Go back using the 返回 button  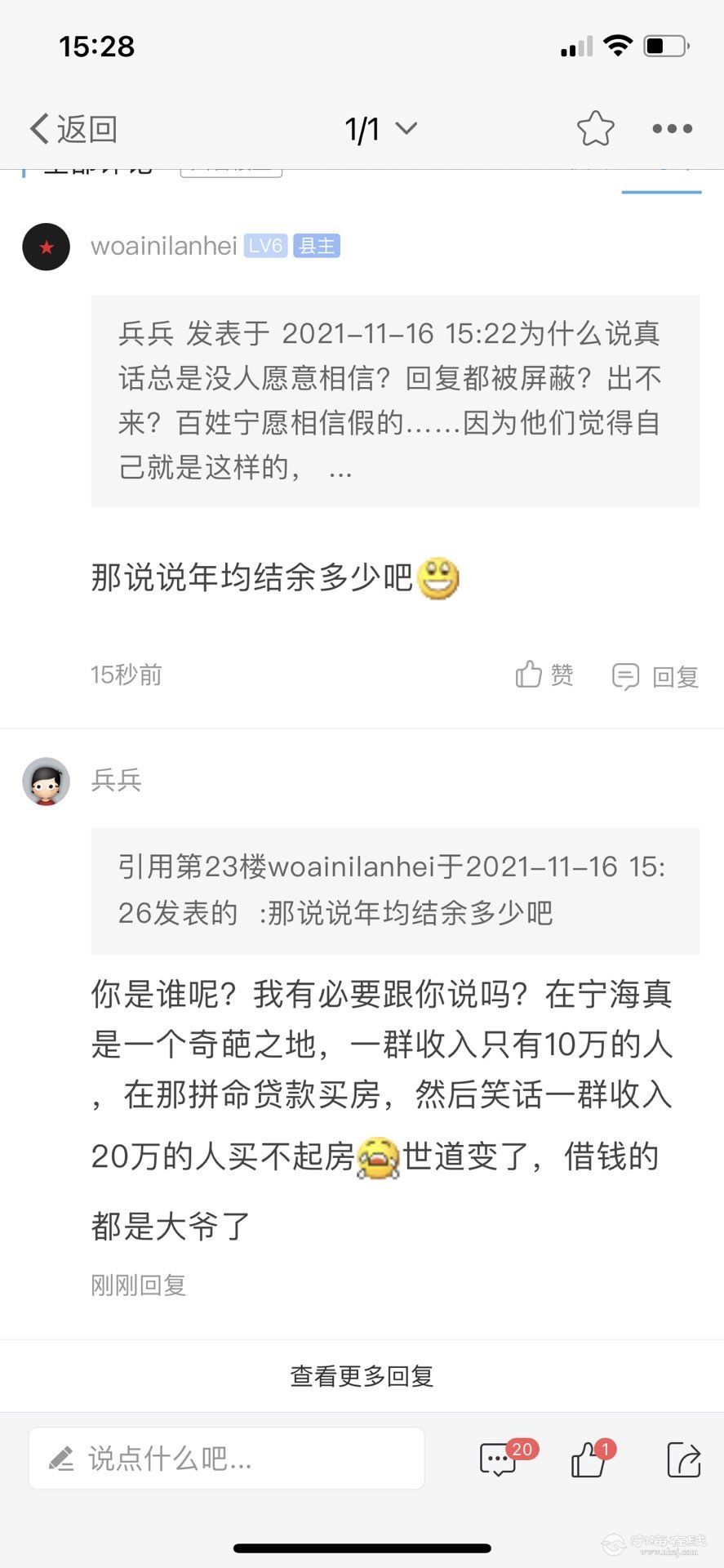click(x=73, y=129)
